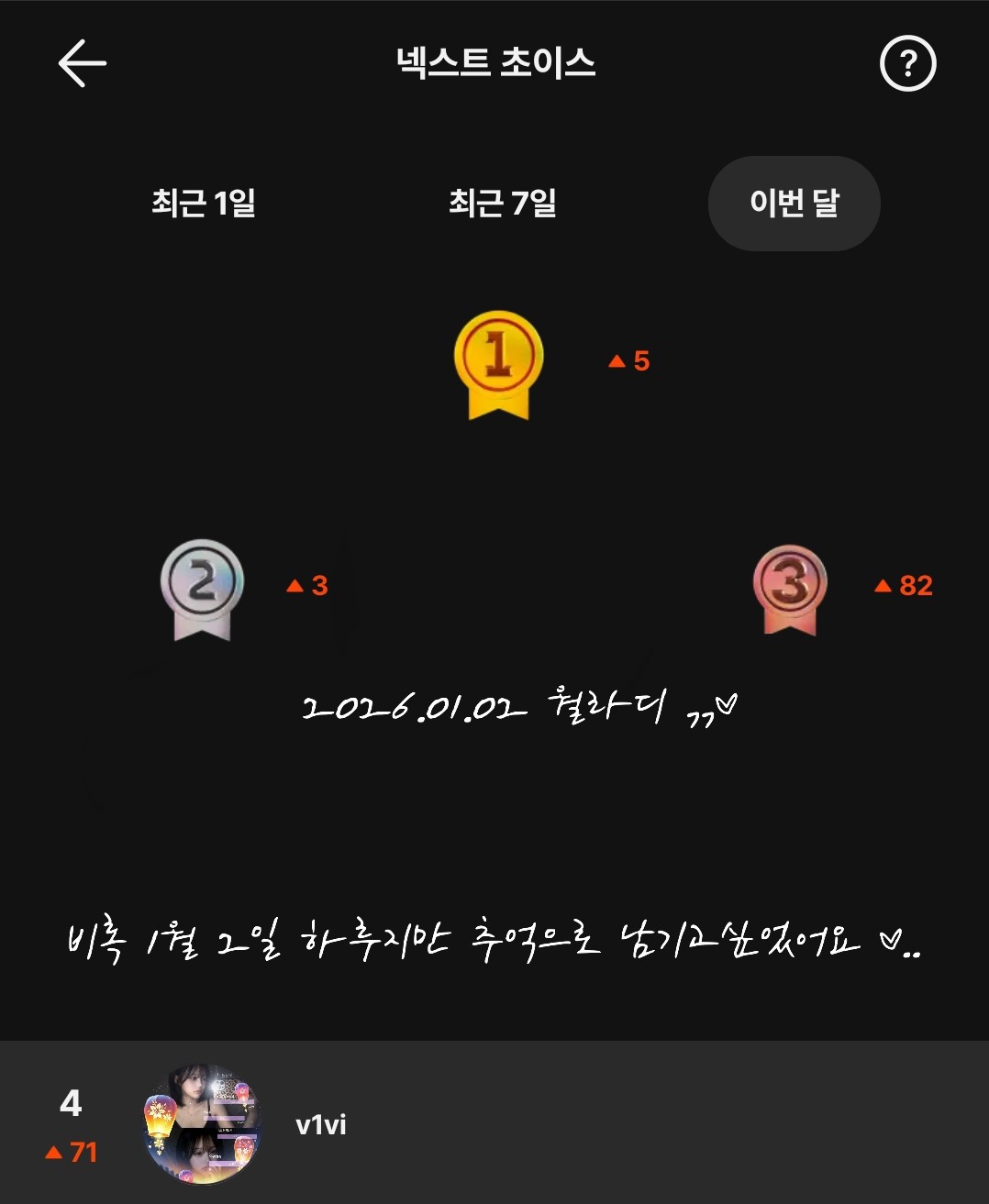Go back using the arrow icon

point(82,63)
